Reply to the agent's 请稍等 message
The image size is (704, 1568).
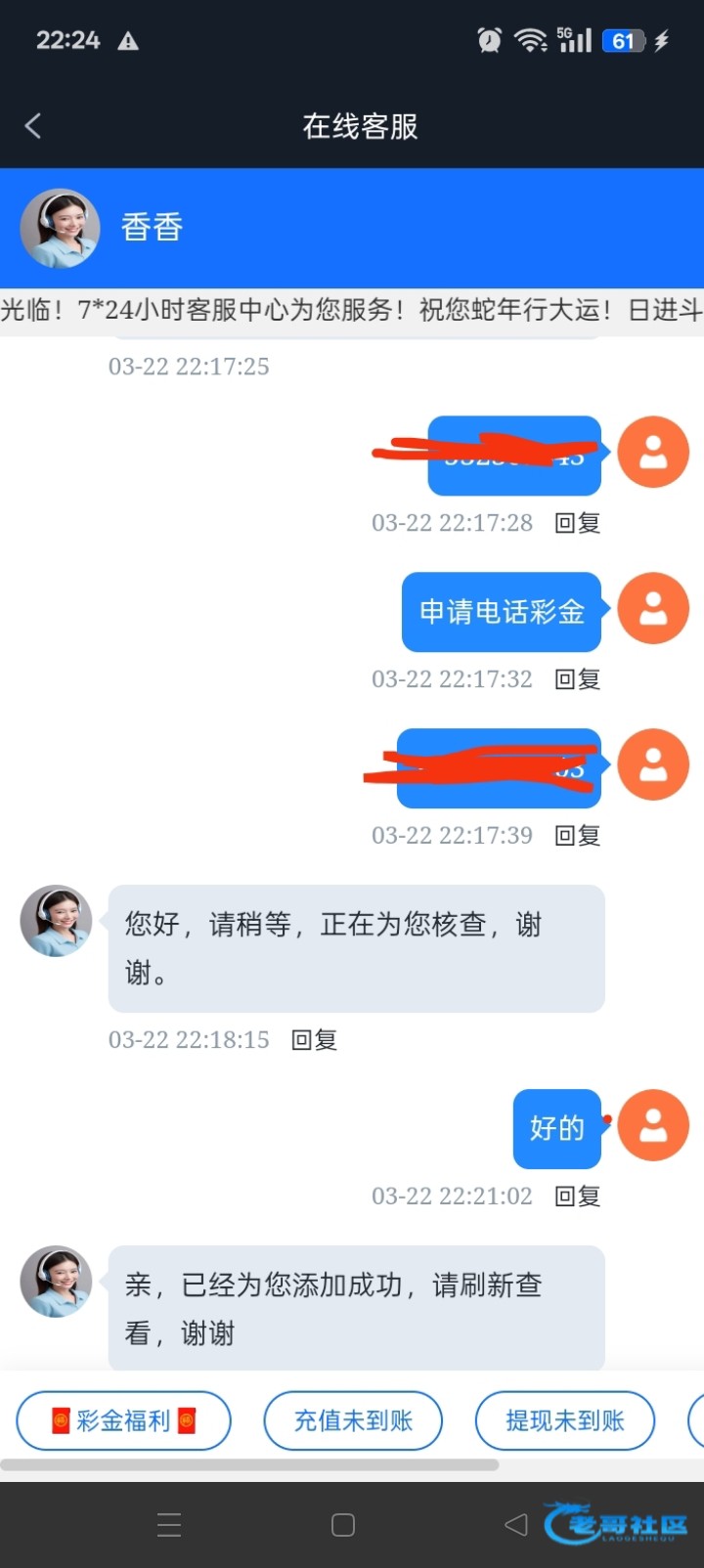tap(314, 1040)
